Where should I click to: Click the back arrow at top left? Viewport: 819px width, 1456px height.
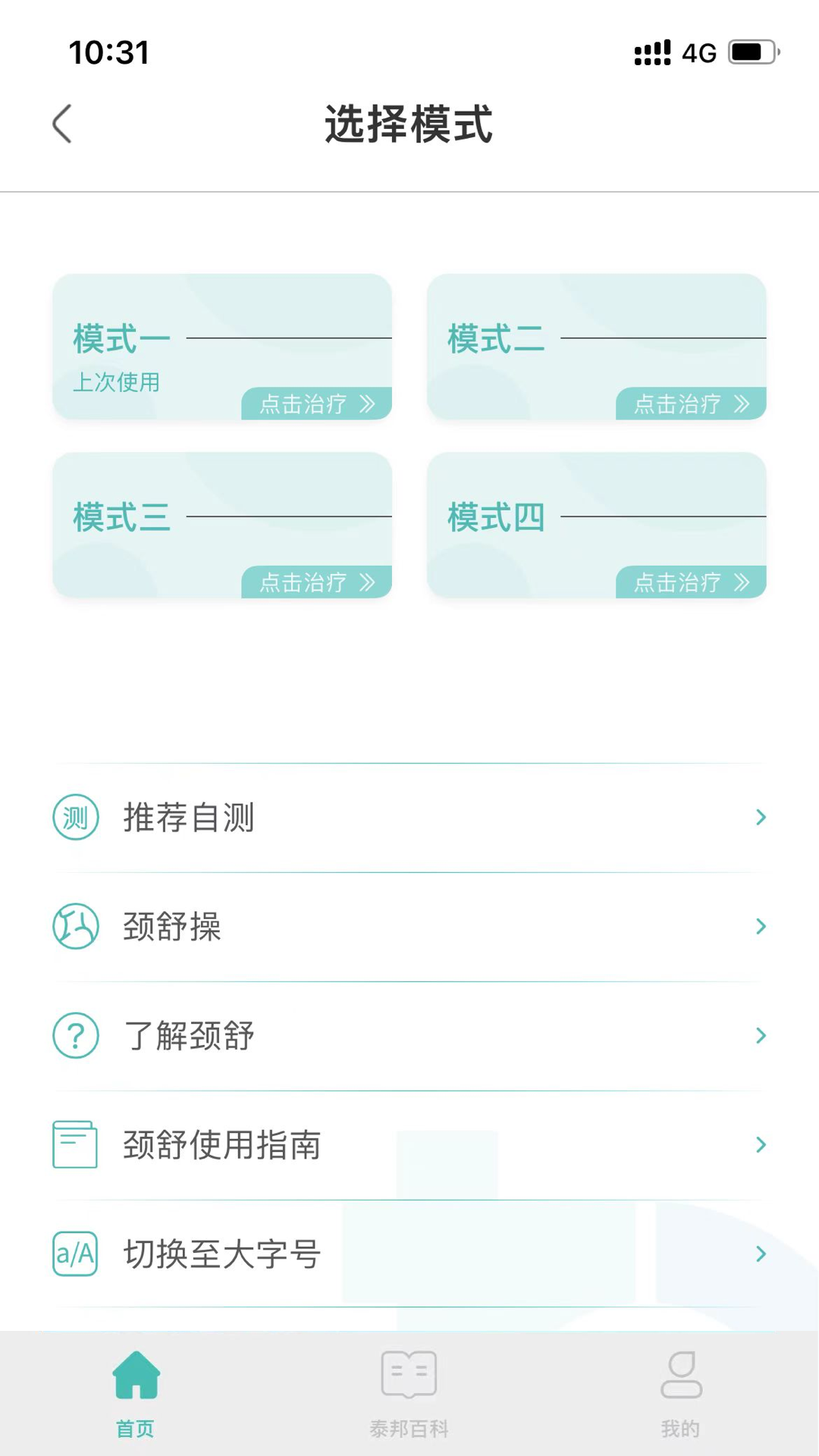pos(61,123)
